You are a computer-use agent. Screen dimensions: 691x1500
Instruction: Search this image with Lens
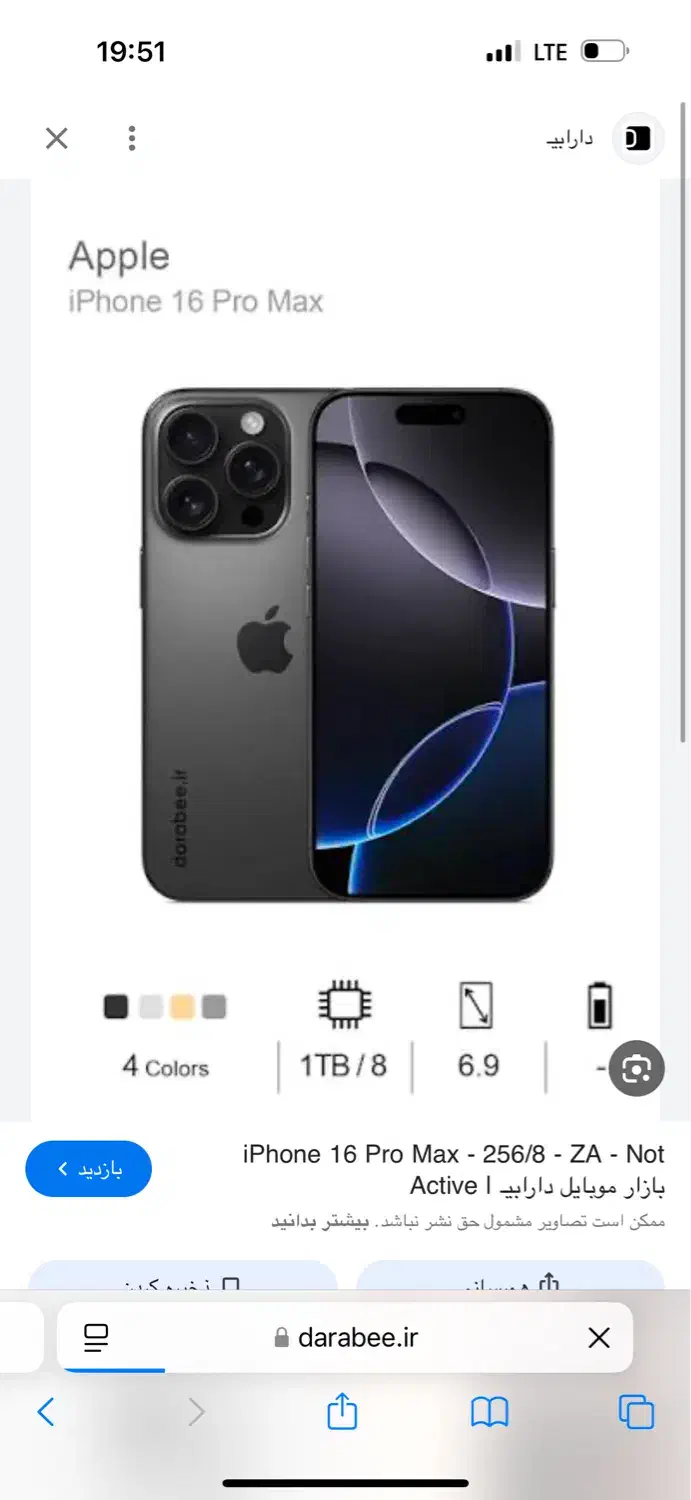click(x=636, y=1069)
